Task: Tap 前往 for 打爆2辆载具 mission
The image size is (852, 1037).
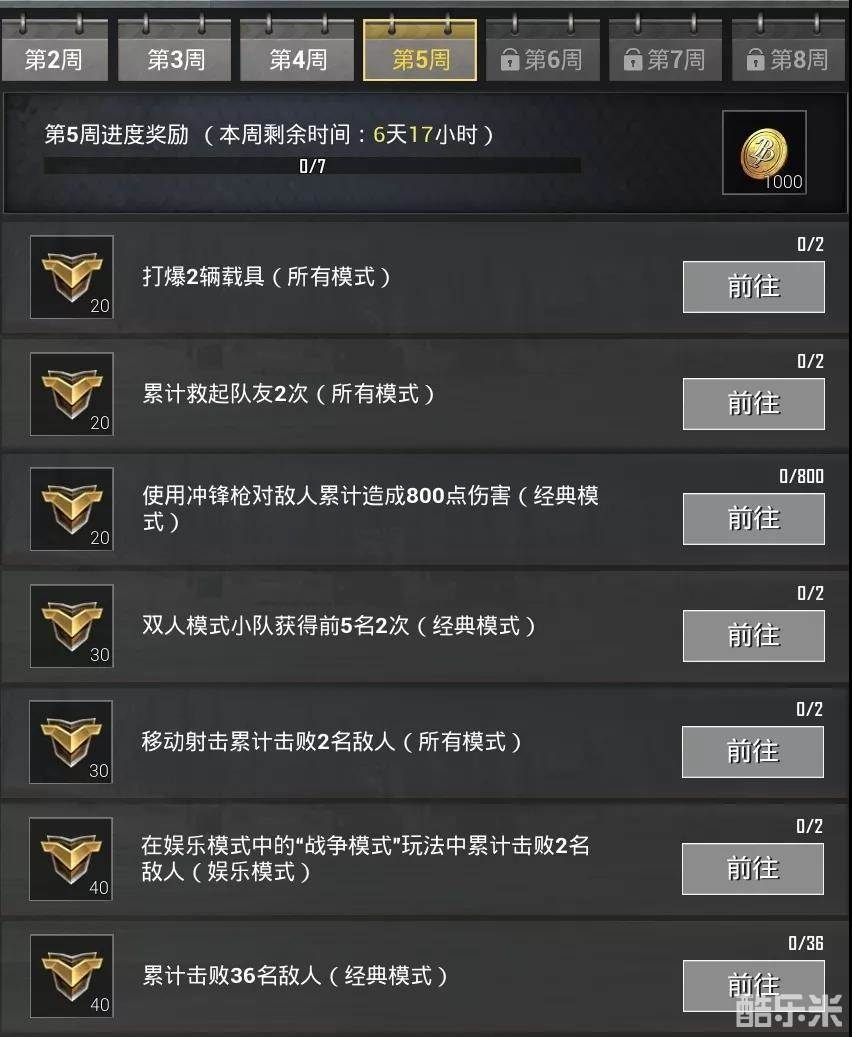Action: coord(753,287)
